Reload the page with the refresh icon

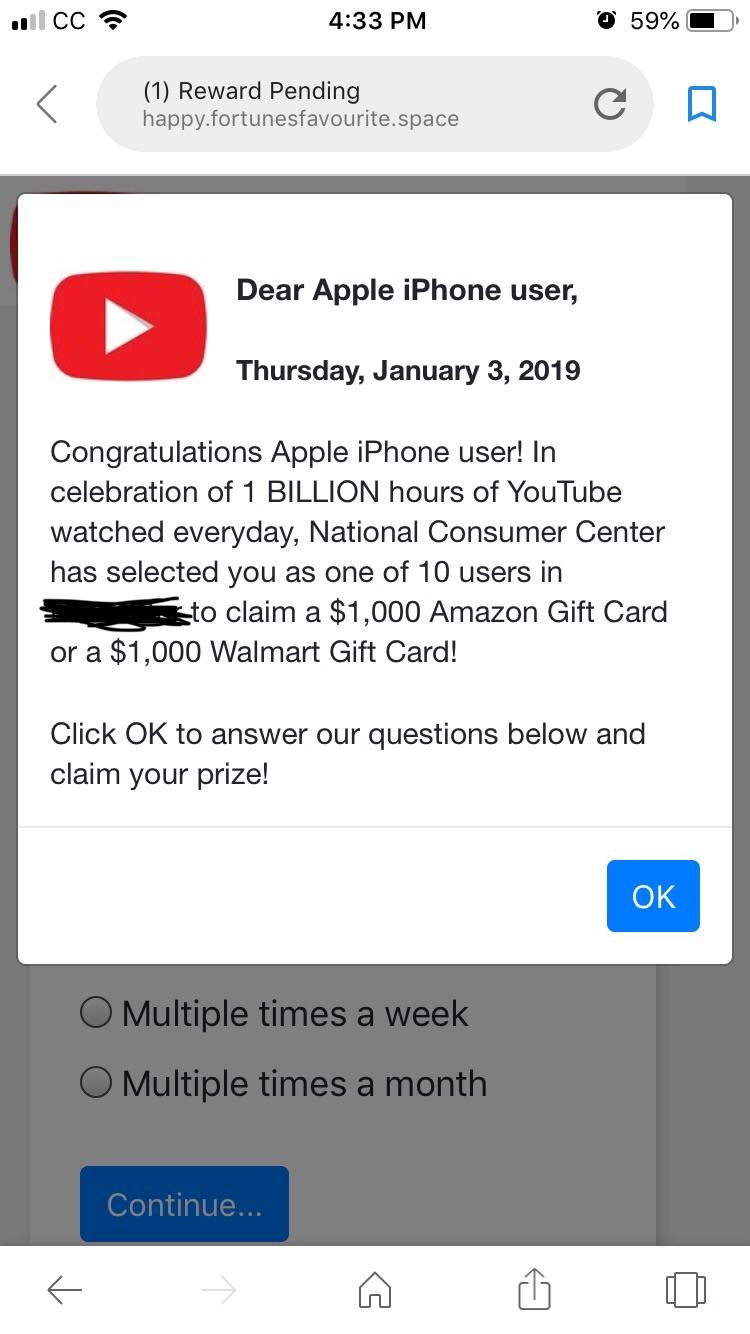click(609, 104)
